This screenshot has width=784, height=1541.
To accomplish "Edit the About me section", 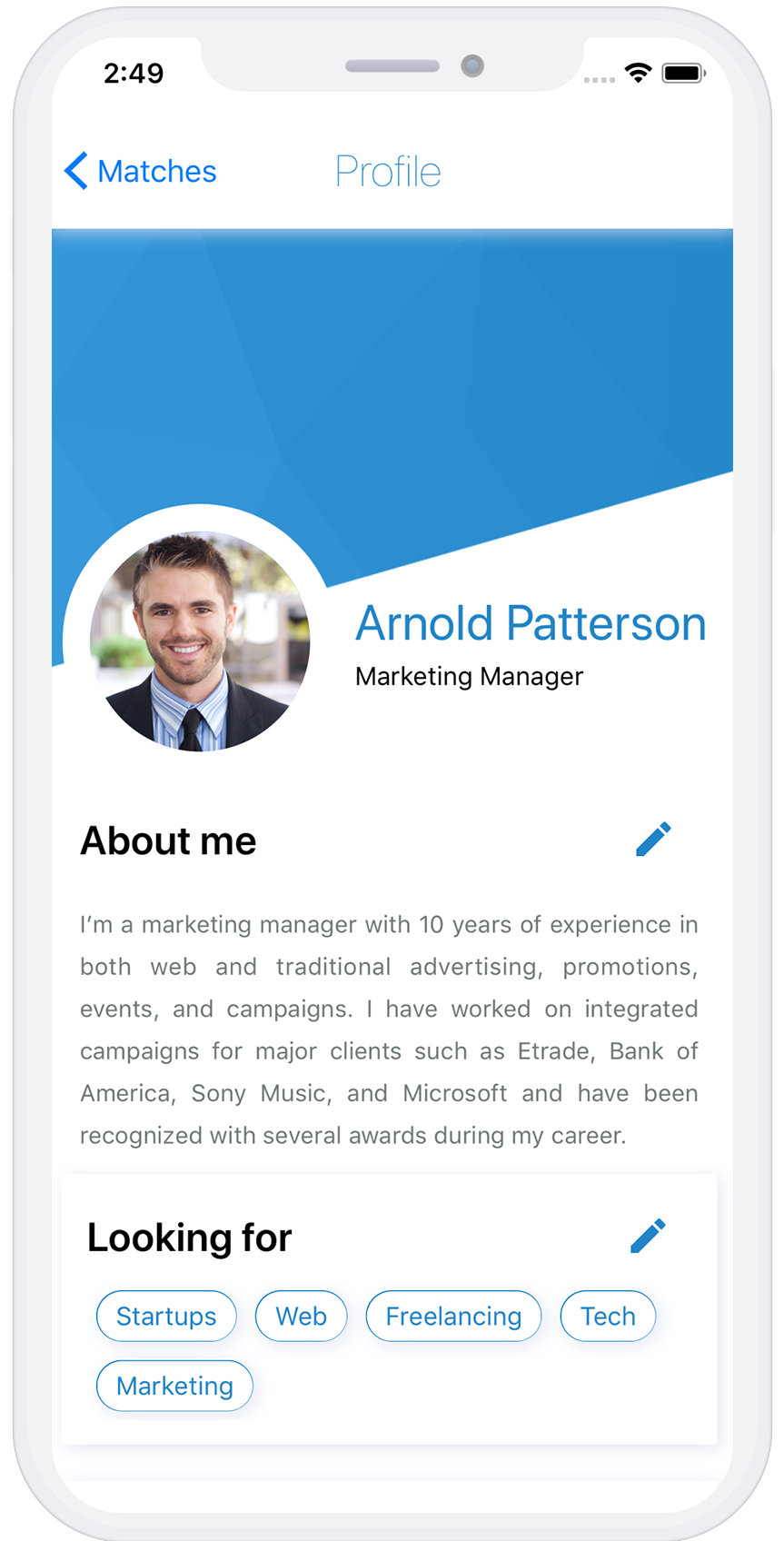I will tap(653, 840).
